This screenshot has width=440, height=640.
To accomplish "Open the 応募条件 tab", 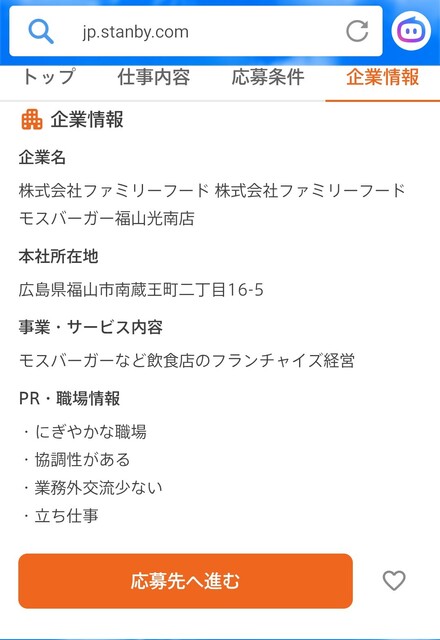I will click(268, 77).
